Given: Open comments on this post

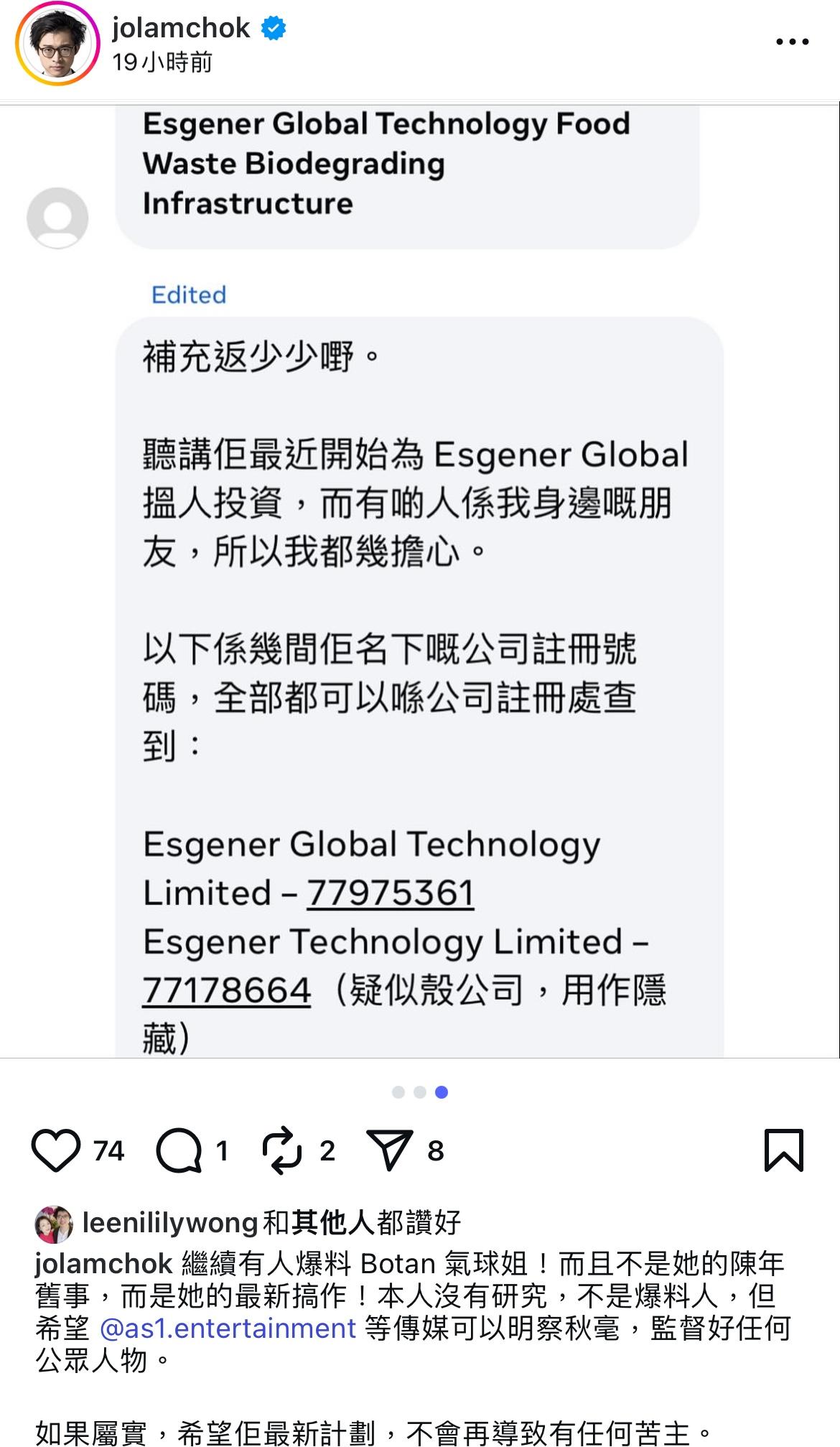Looking at the screenshot, I should (179, 1150).
